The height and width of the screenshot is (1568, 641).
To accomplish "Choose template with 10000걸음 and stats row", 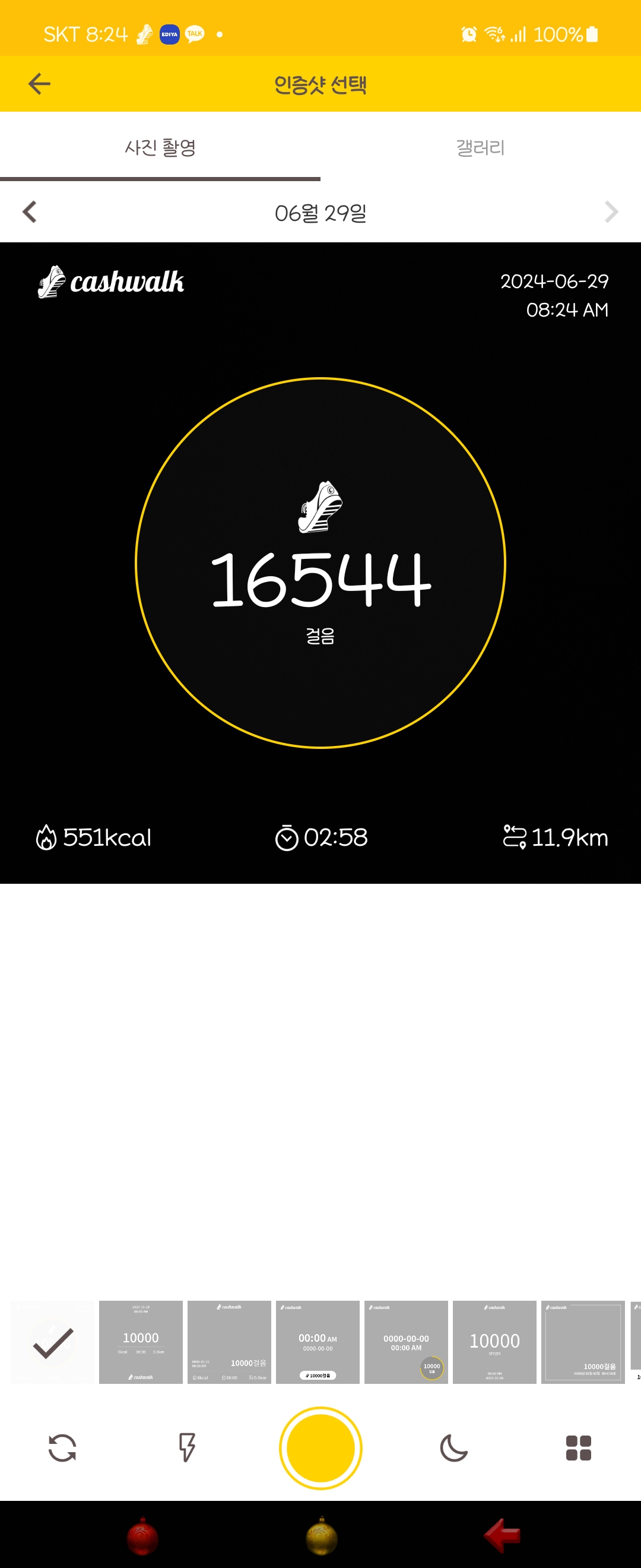I will coord(229,1343).
